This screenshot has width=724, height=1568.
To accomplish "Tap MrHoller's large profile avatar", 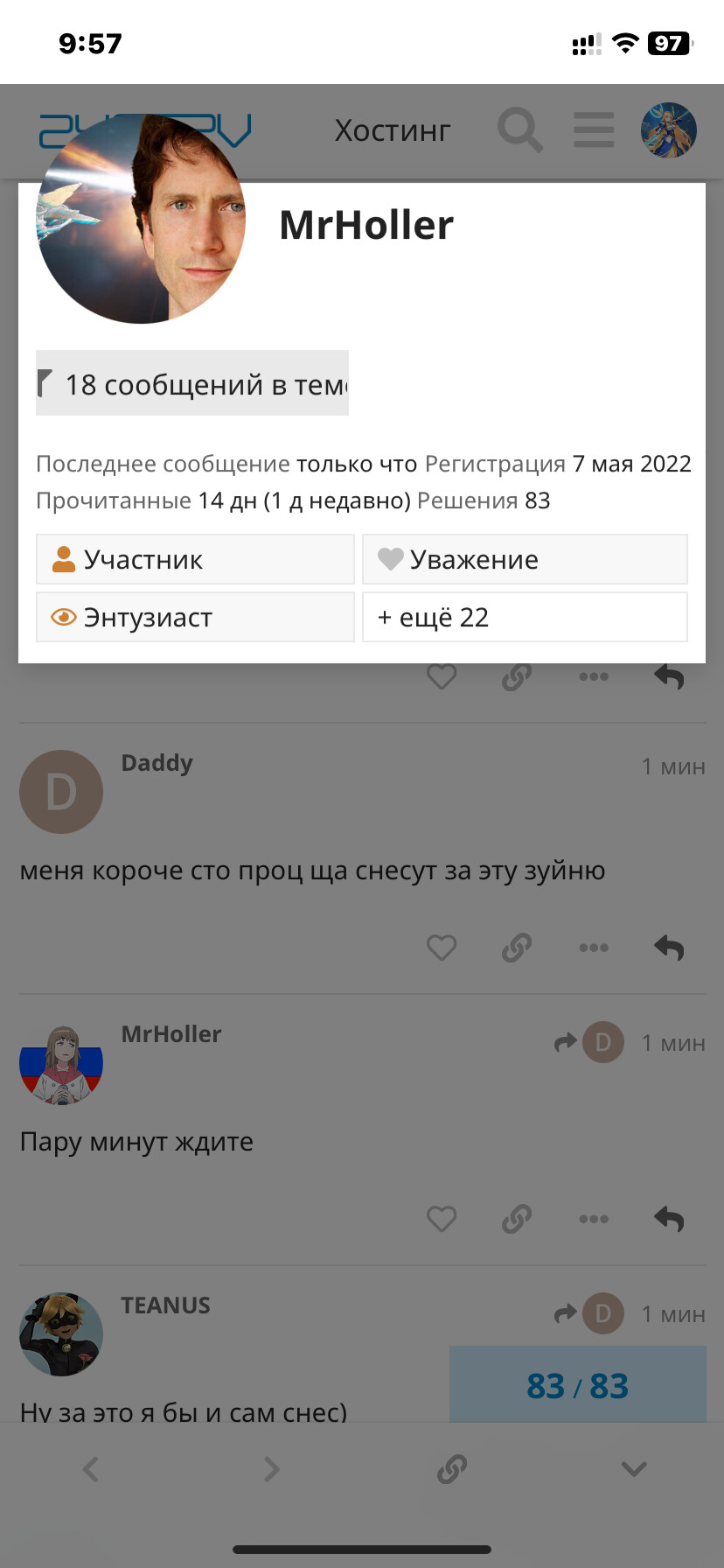I will point(141,219).
